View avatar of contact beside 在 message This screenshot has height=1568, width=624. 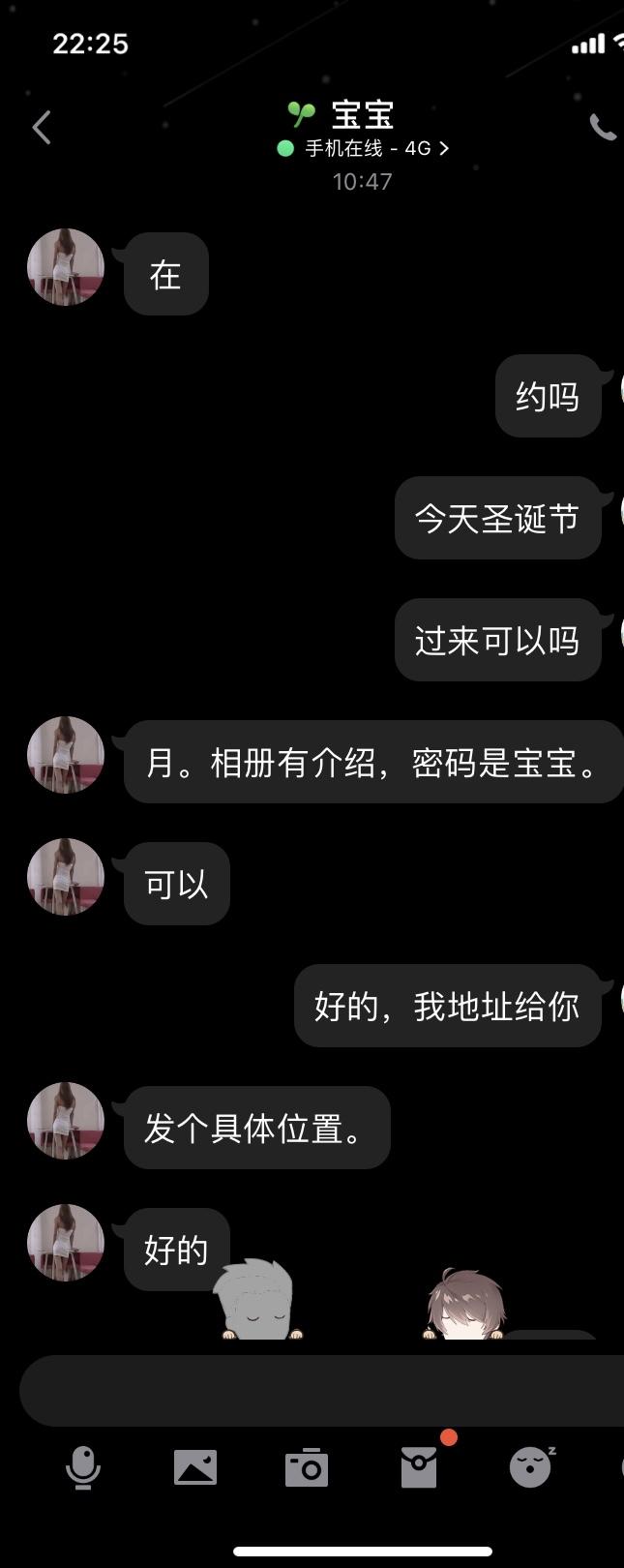(x=66, y=267)
